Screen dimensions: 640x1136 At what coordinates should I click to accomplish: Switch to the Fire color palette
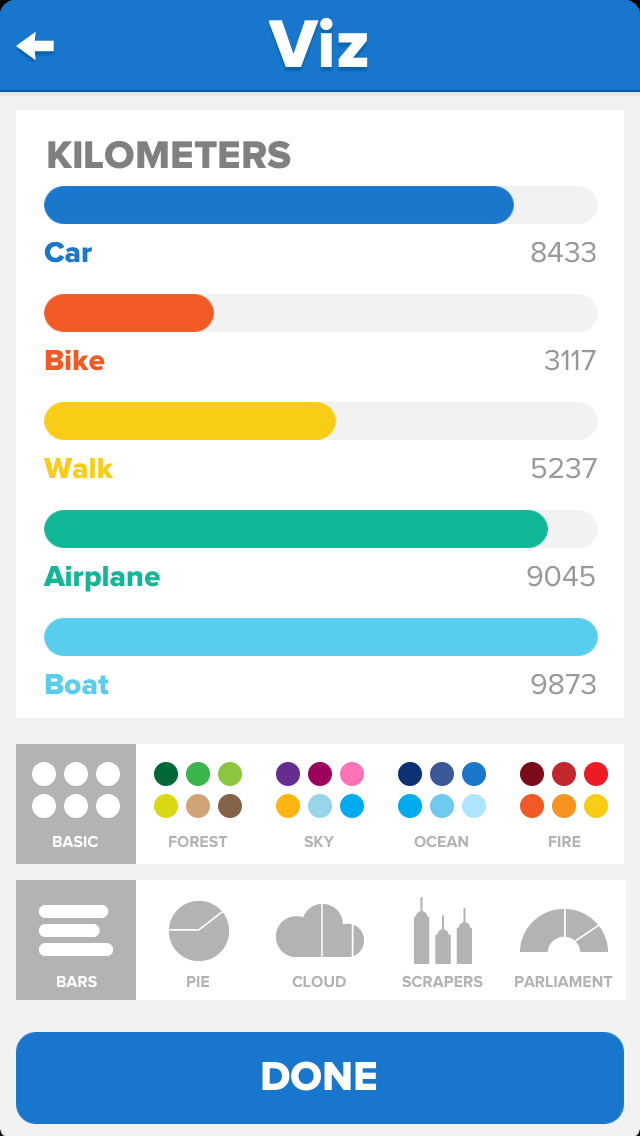(564, 803)
